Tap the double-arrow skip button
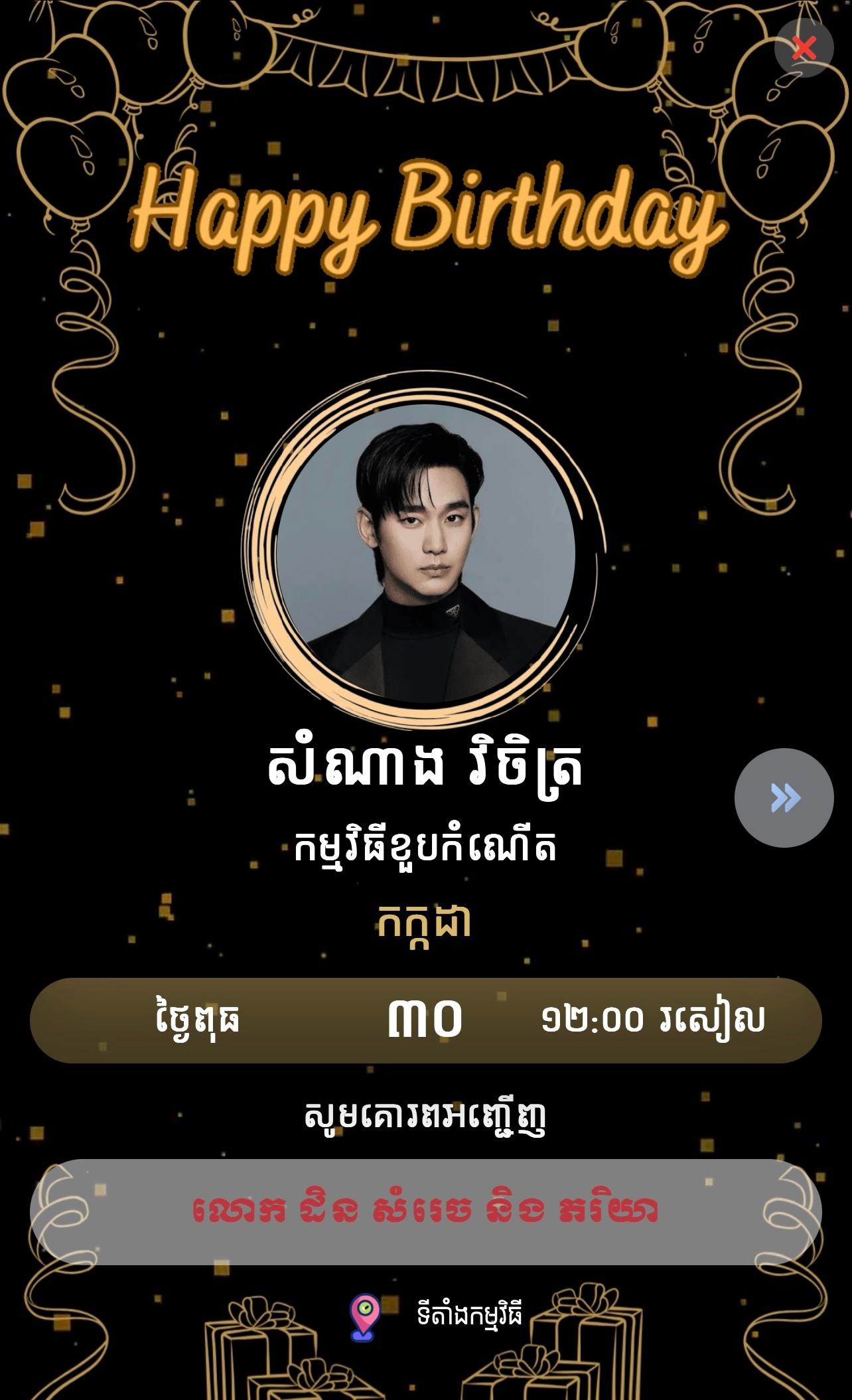The image size is (852, 1400). pos(784,797)
